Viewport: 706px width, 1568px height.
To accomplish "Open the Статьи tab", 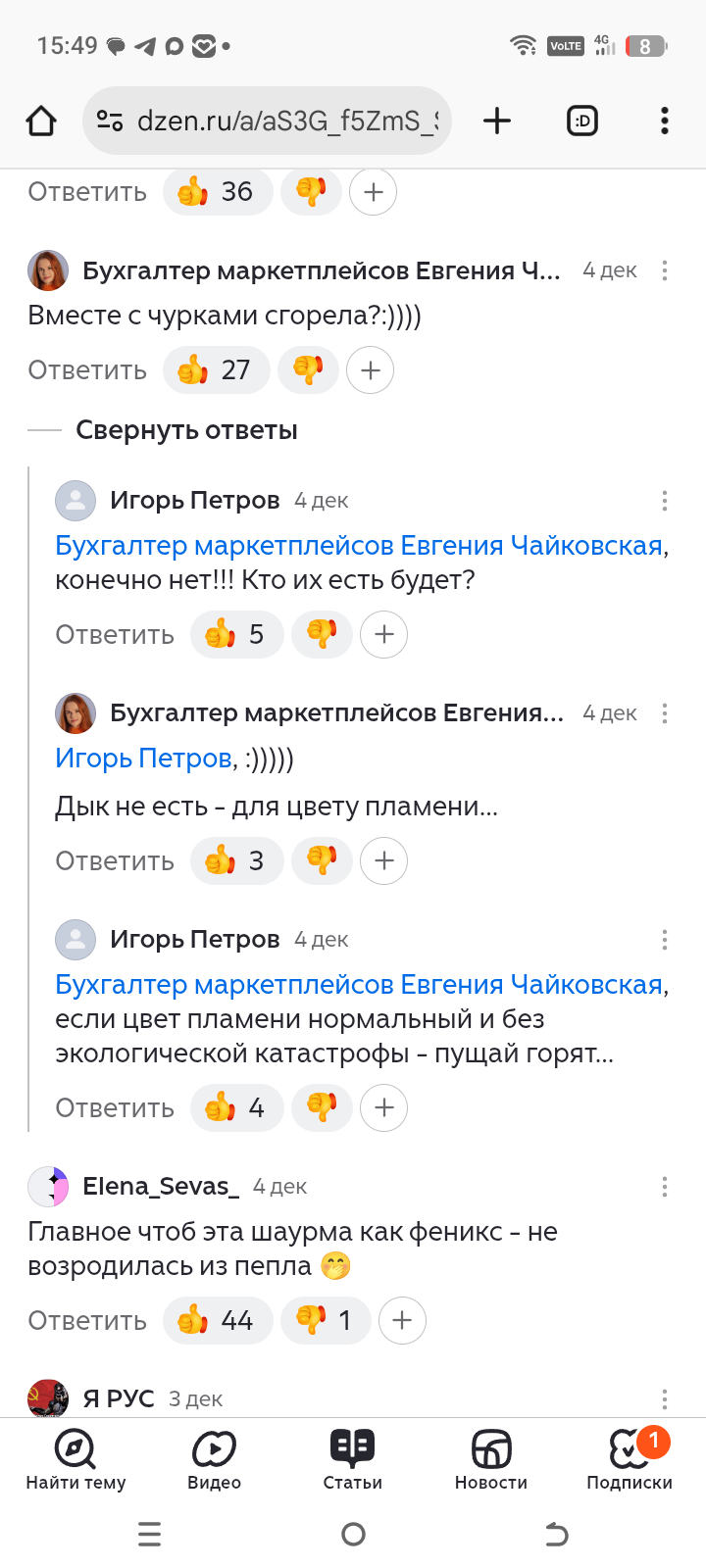I will (x=353, y=1458).
